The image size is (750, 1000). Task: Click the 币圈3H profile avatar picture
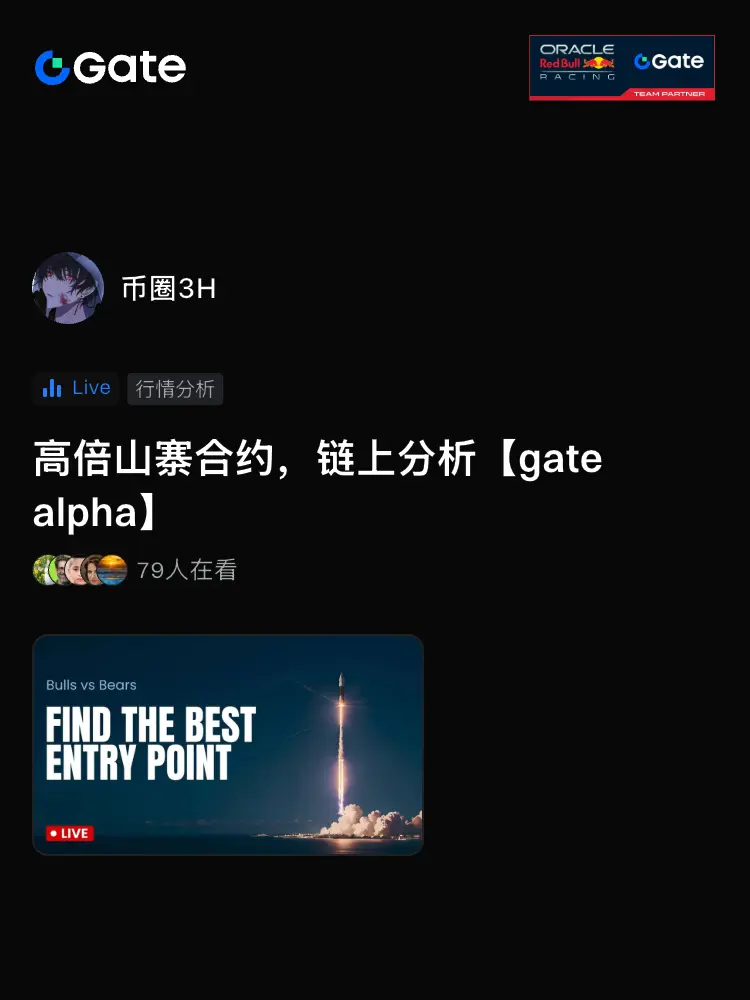tap(68, 288)
